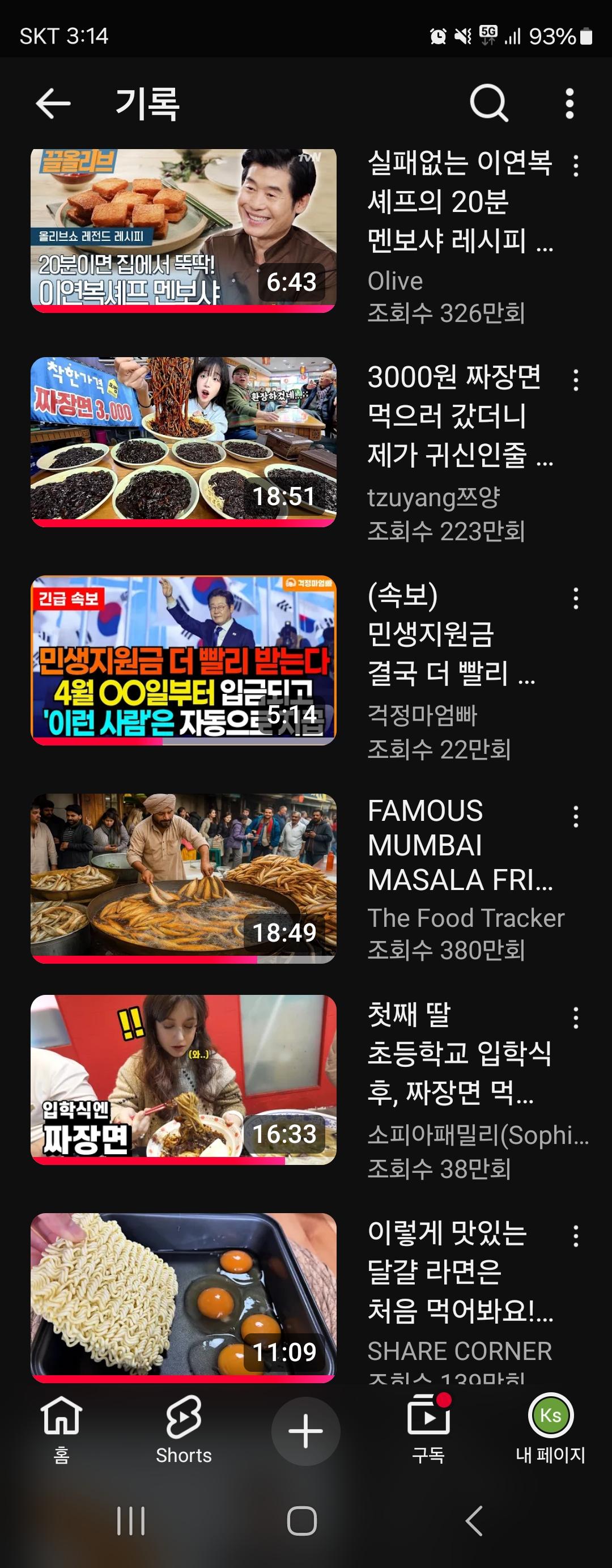Open options for the 걱정마엄빠 video
This screenshot has width=612, height=1568.
tap(576, 599)
